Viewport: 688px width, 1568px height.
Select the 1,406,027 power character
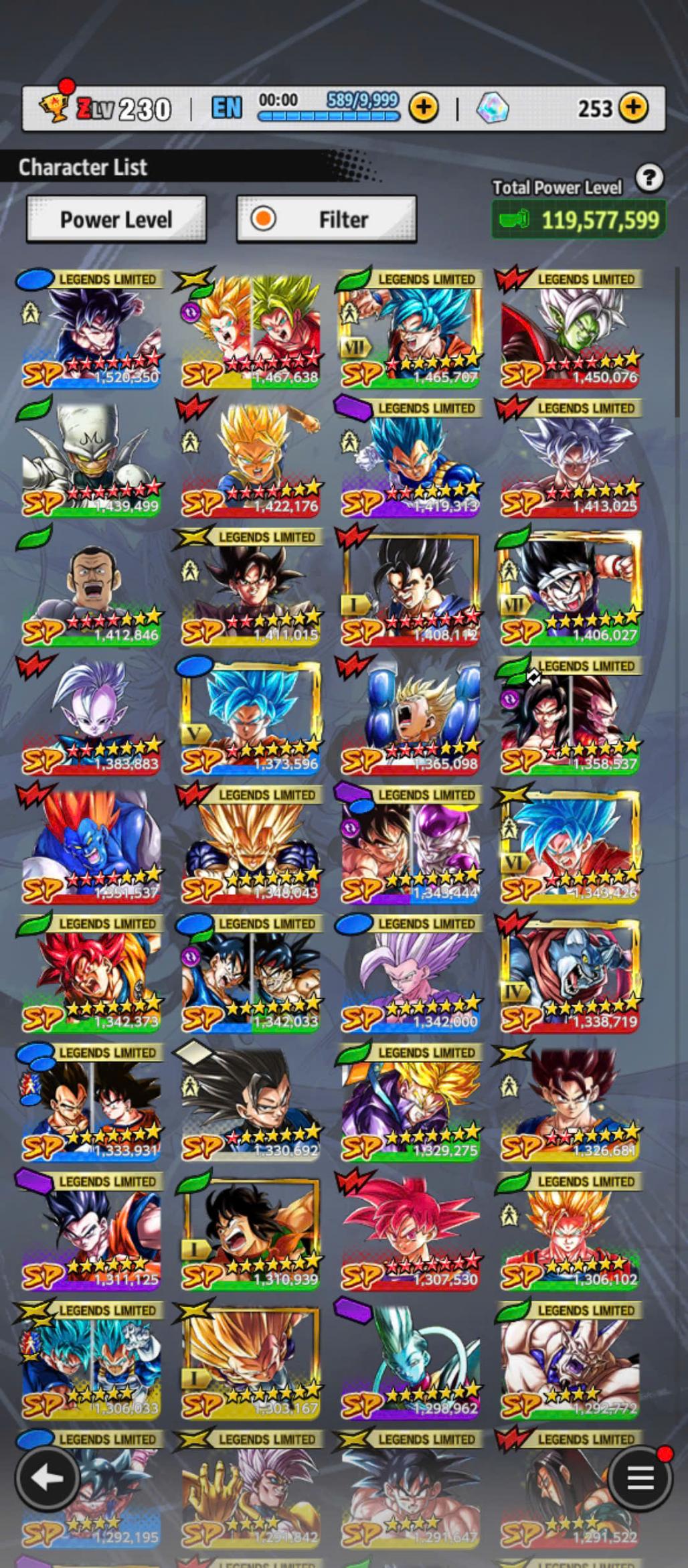tap(570, 589)
